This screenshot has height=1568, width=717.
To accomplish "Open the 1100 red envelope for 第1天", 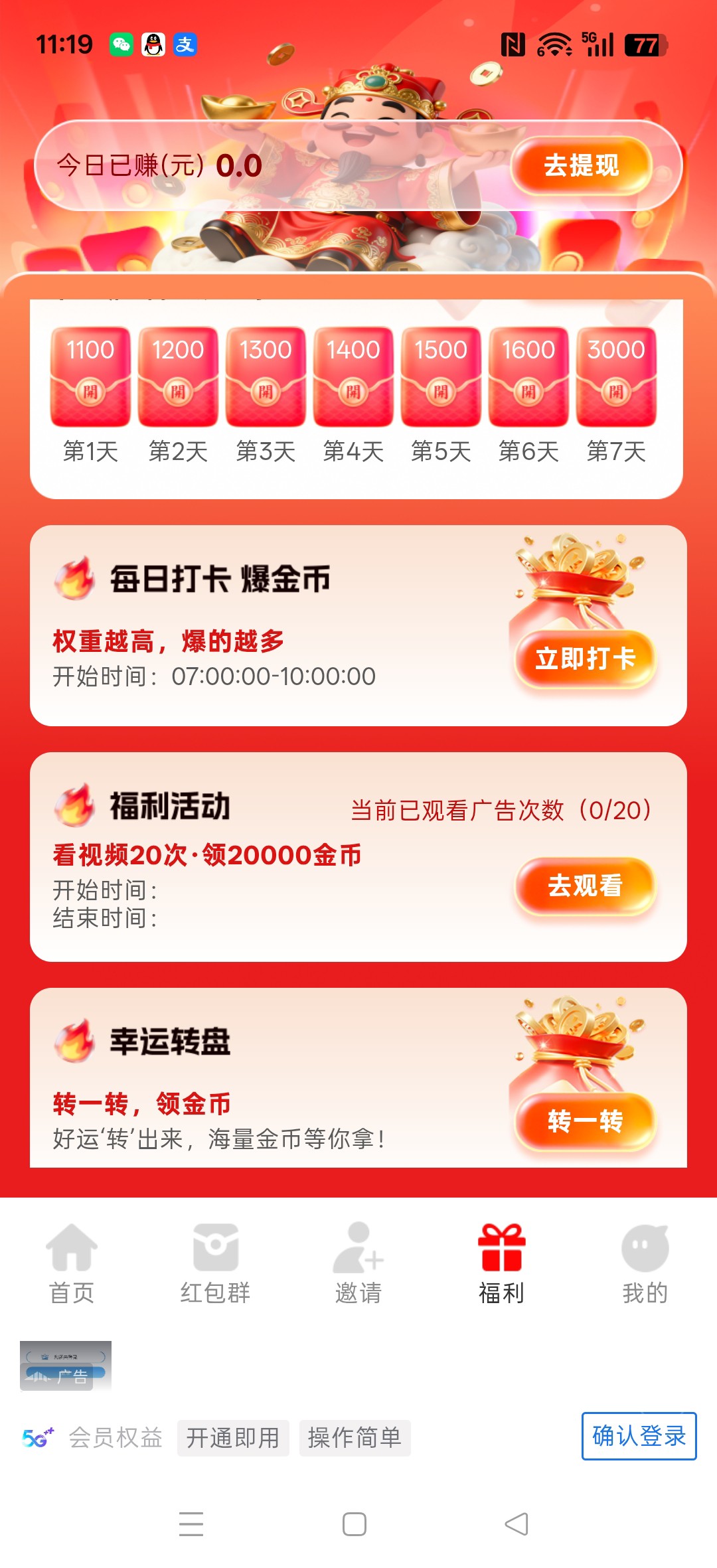I will tap(90, 376).
